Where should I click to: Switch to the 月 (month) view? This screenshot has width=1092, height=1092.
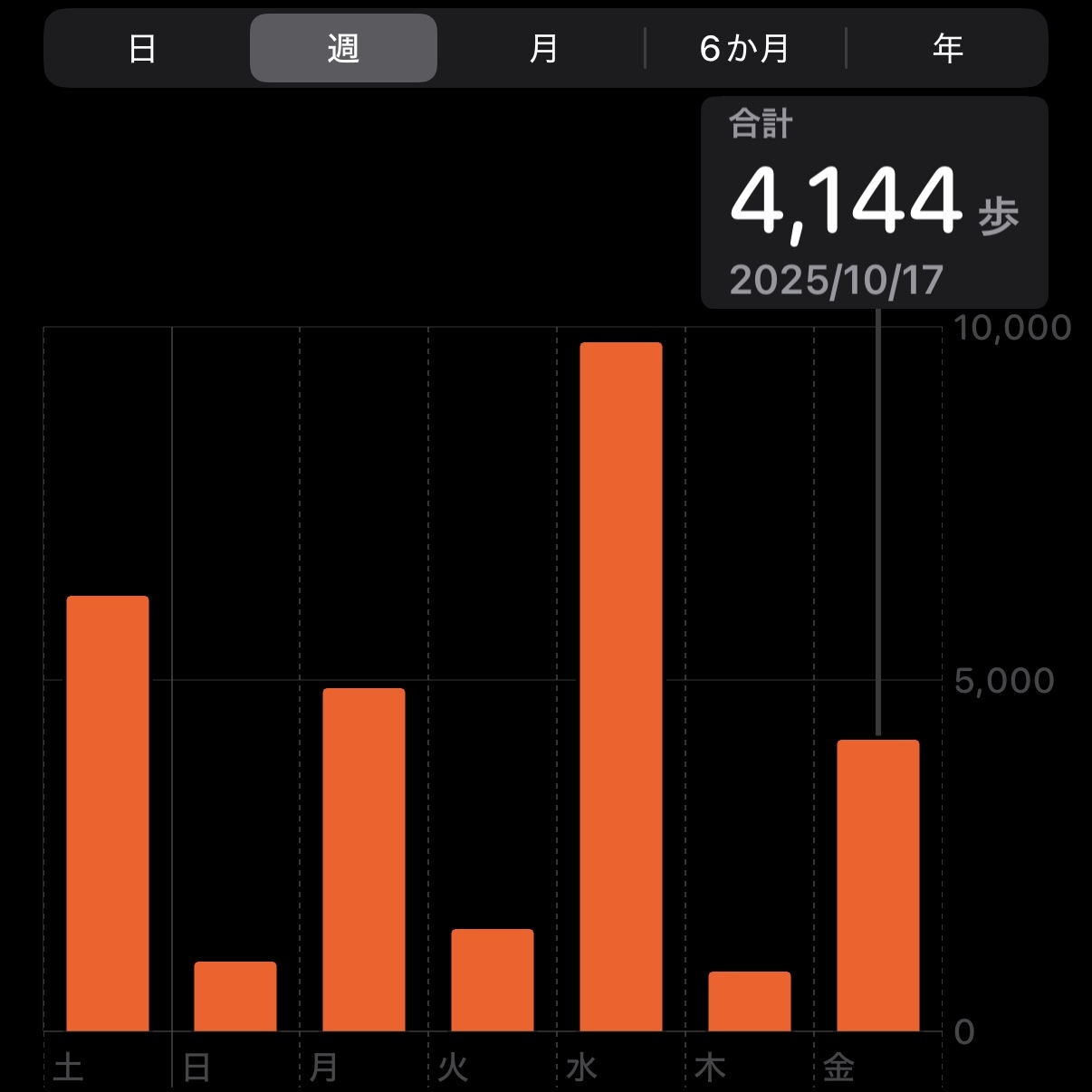pos(543,49)
